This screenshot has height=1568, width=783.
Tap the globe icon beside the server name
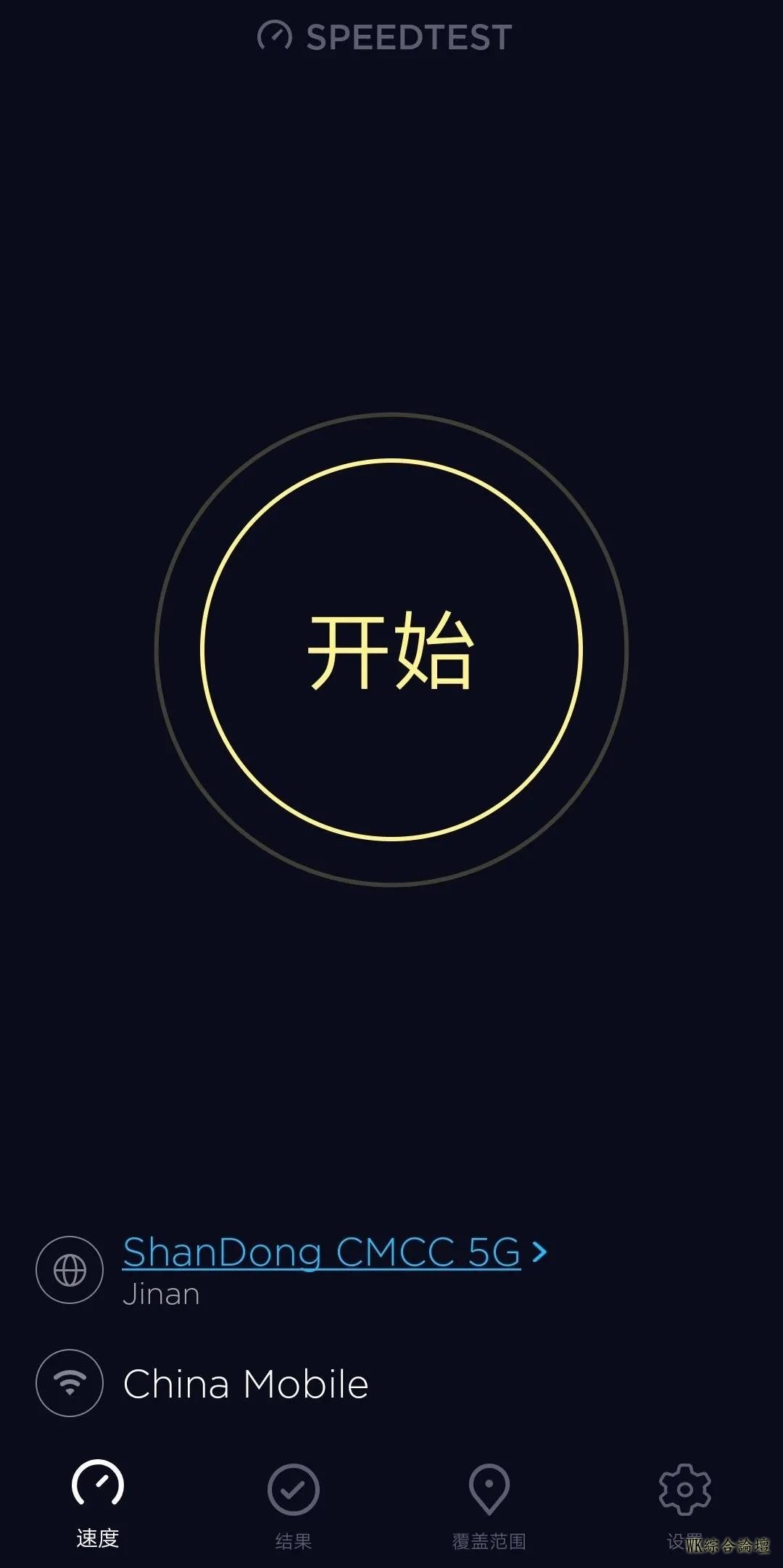point(70,1270)
